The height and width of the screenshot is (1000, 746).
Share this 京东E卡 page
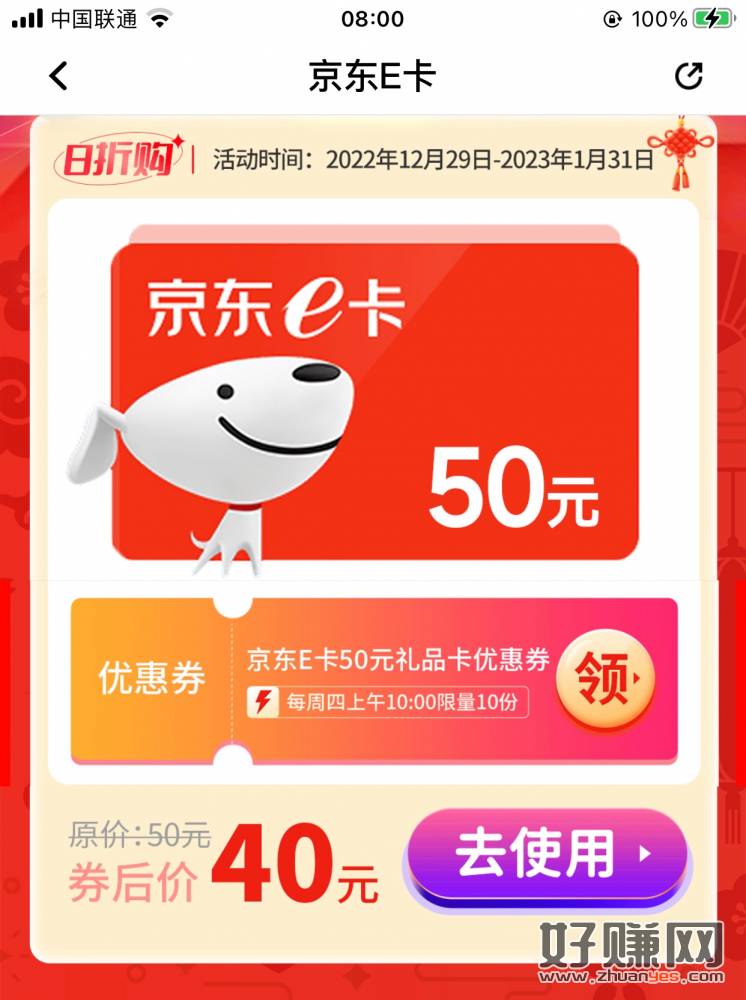(688, 76)
